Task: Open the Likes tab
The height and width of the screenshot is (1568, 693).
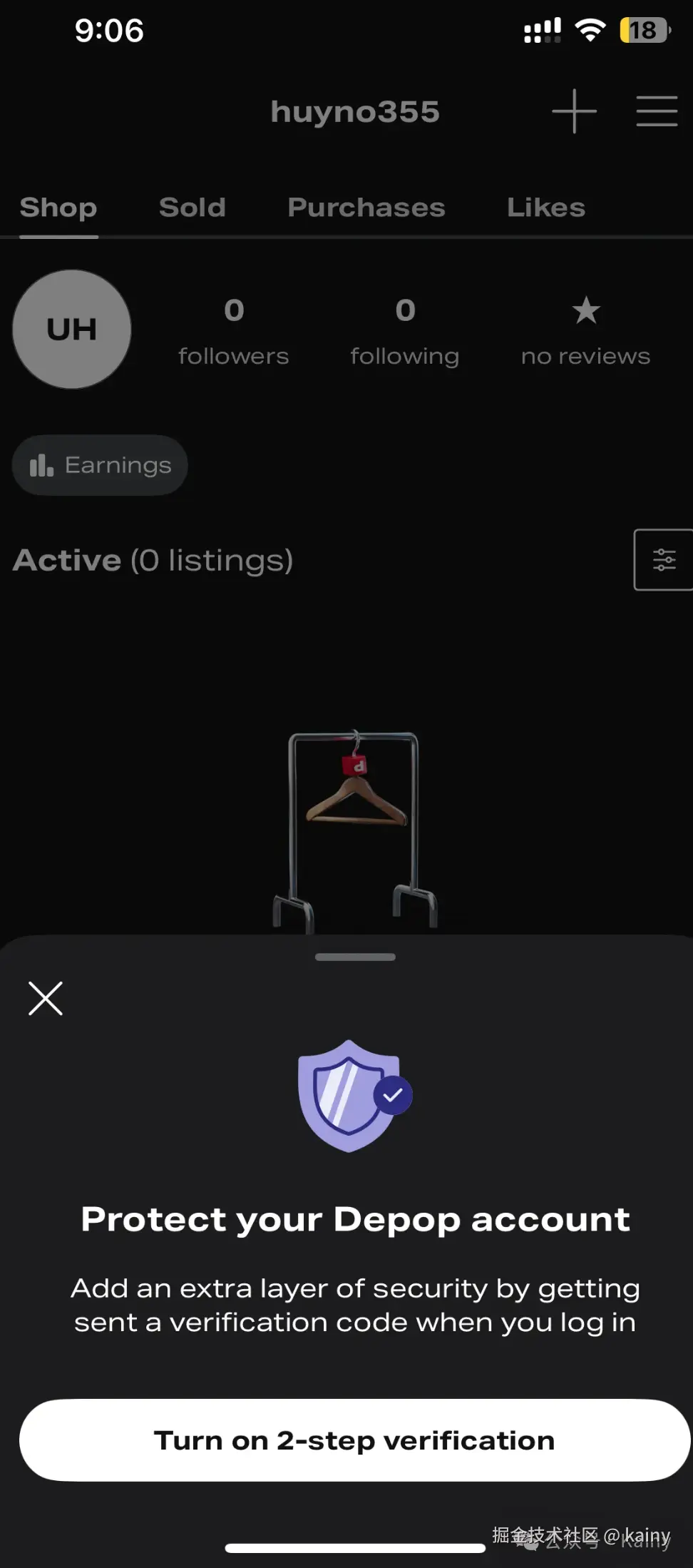Action: point(546,208)
